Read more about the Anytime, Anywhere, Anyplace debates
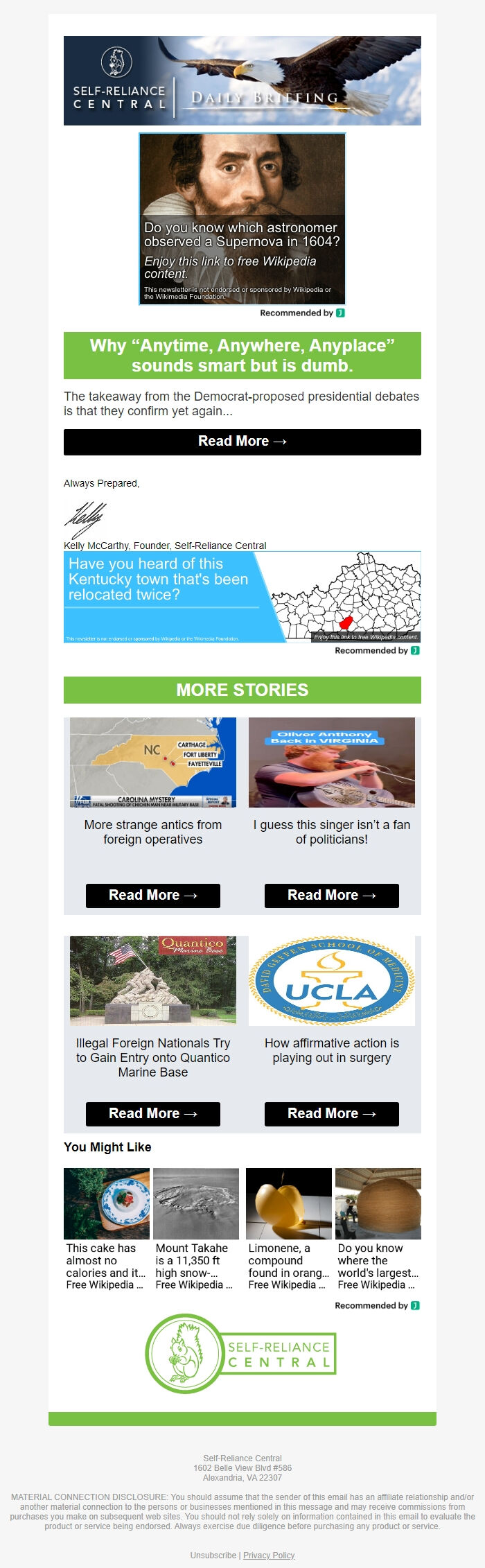The width and height of the screenshot is (485, 1568). click(242, 442)
